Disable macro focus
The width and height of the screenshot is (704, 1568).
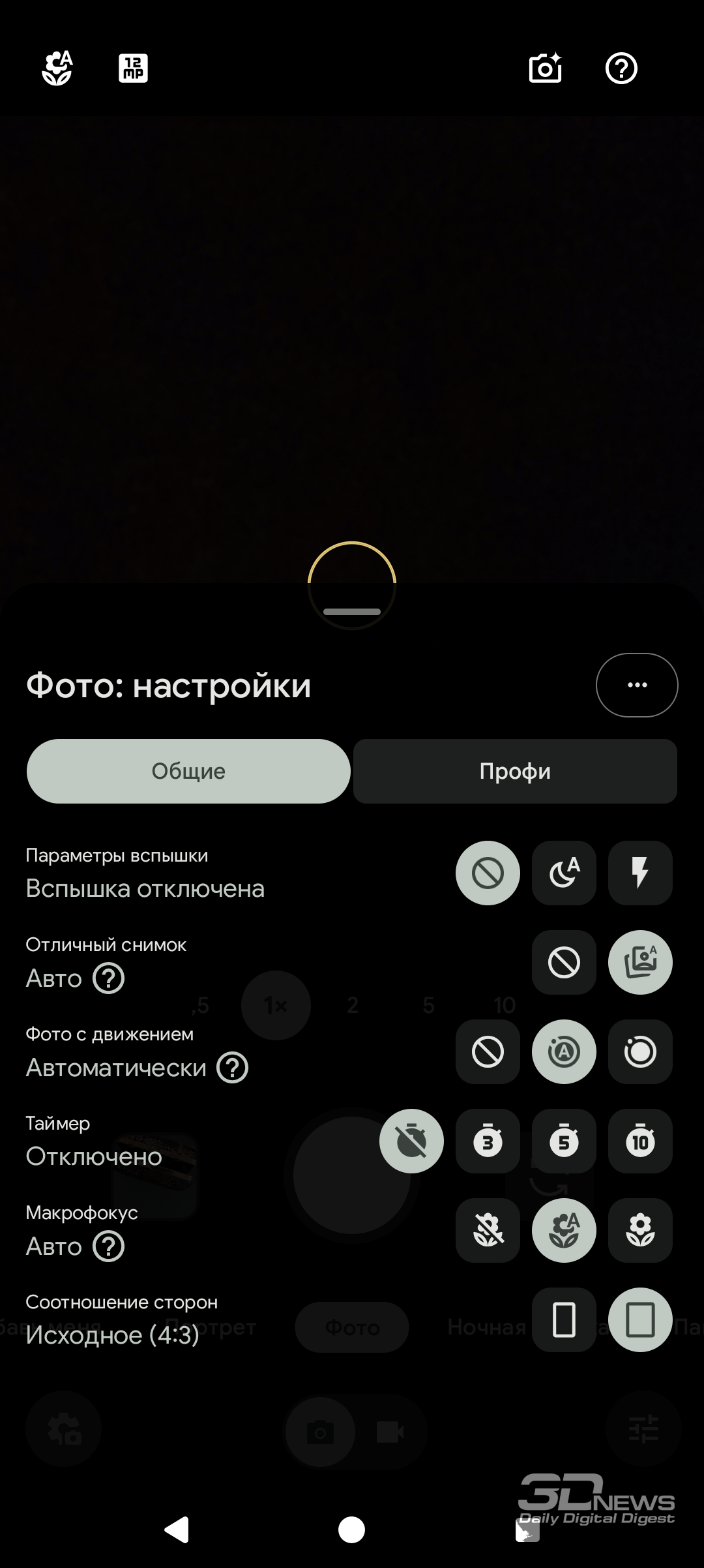click(x=488, y=1230)
